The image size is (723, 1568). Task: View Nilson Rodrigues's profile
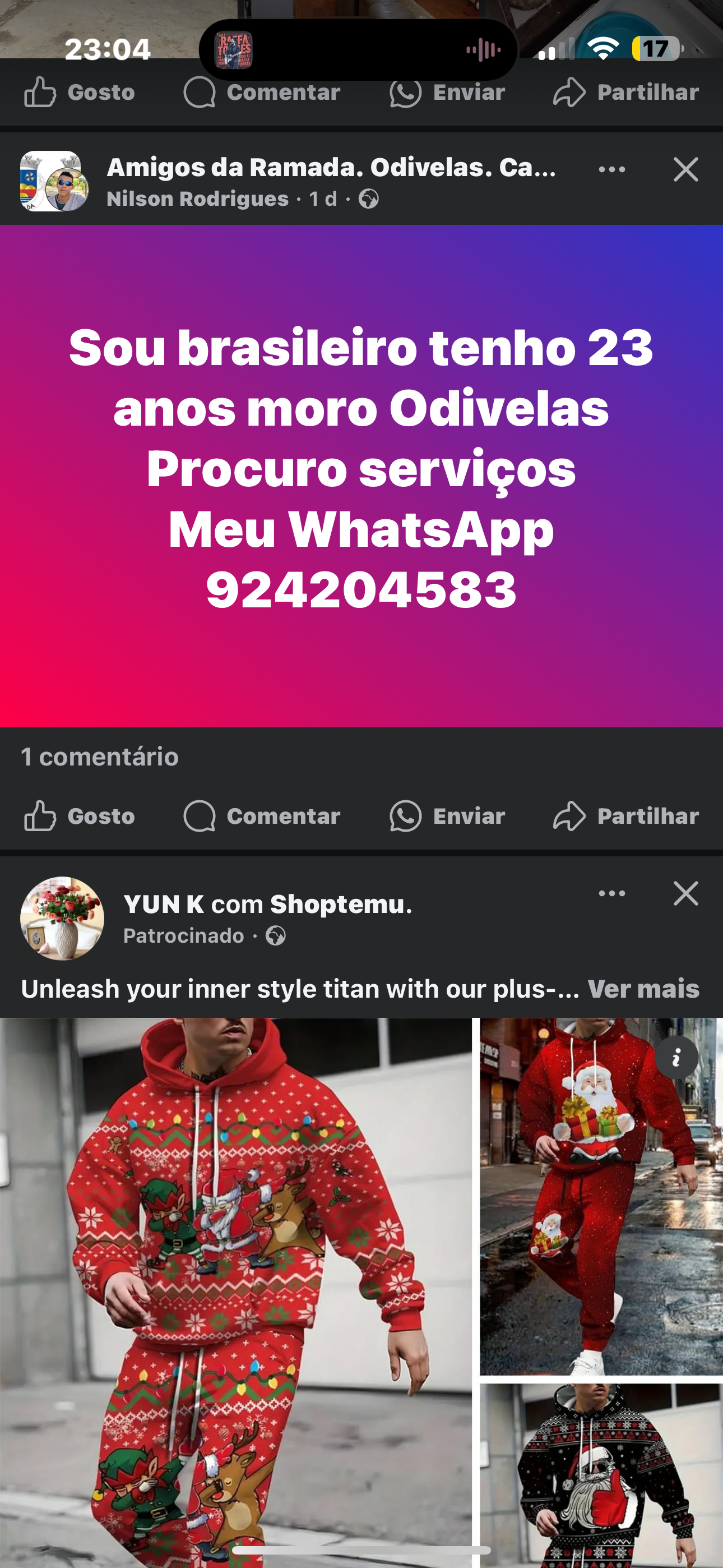tap(197, 199)
